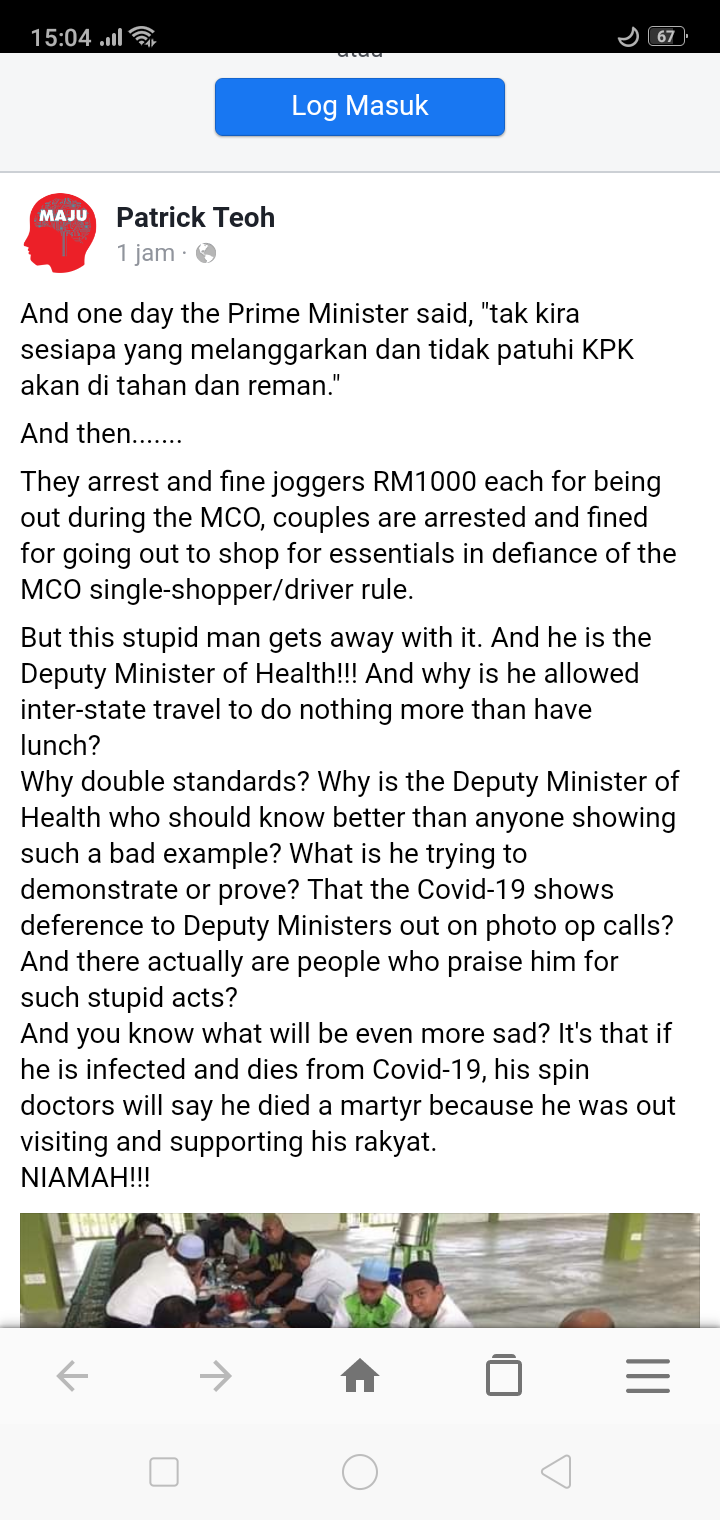Open the browser hamburger menu
Screen dimensions: 720x1520
[x=647, y=1377]
